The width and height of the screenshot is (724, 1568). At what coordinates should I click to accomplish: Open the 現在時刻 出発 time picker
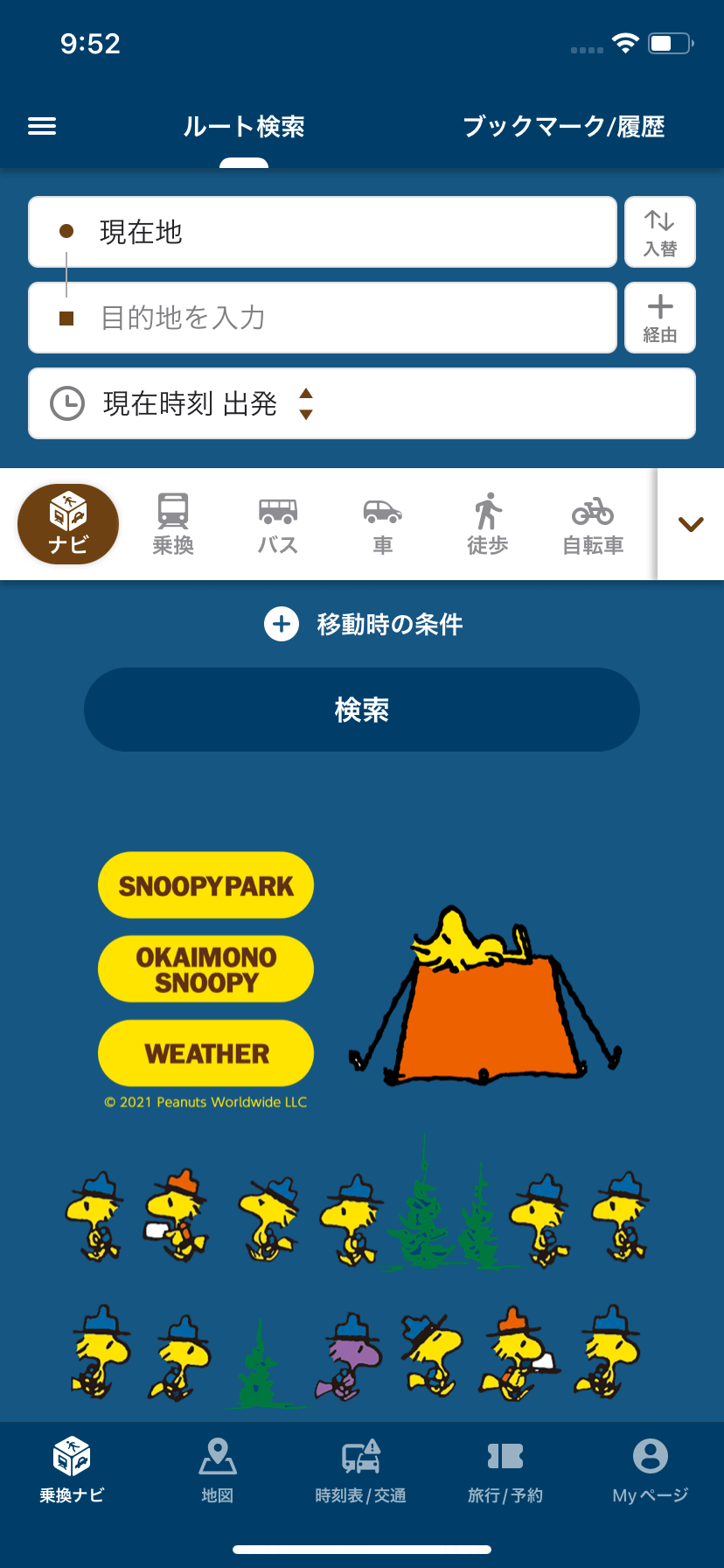pos(362,403)
